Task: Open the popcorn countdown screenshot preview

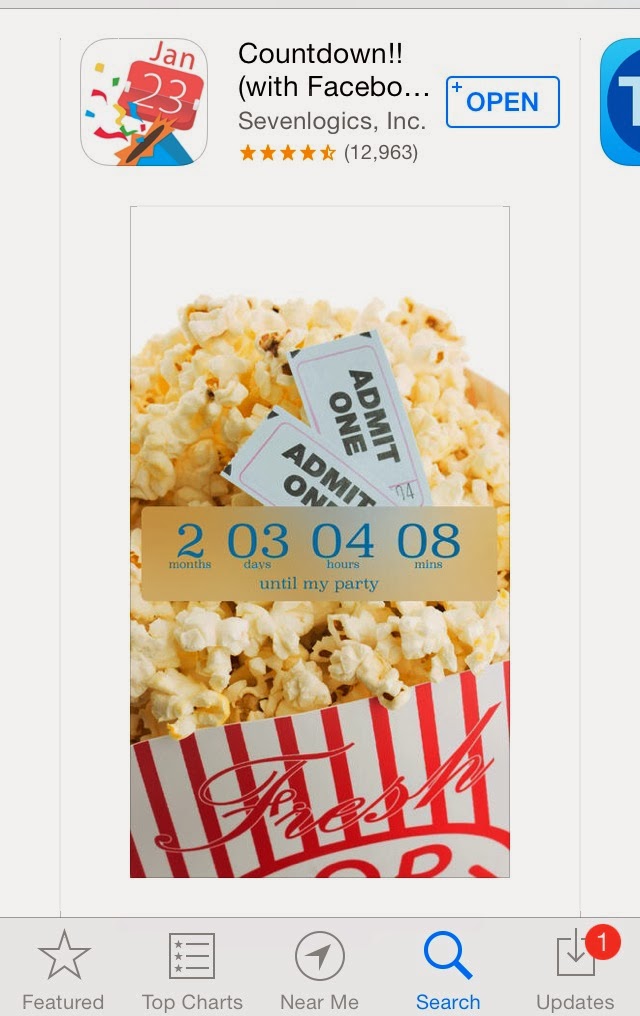Action: [x=319, y=541]
